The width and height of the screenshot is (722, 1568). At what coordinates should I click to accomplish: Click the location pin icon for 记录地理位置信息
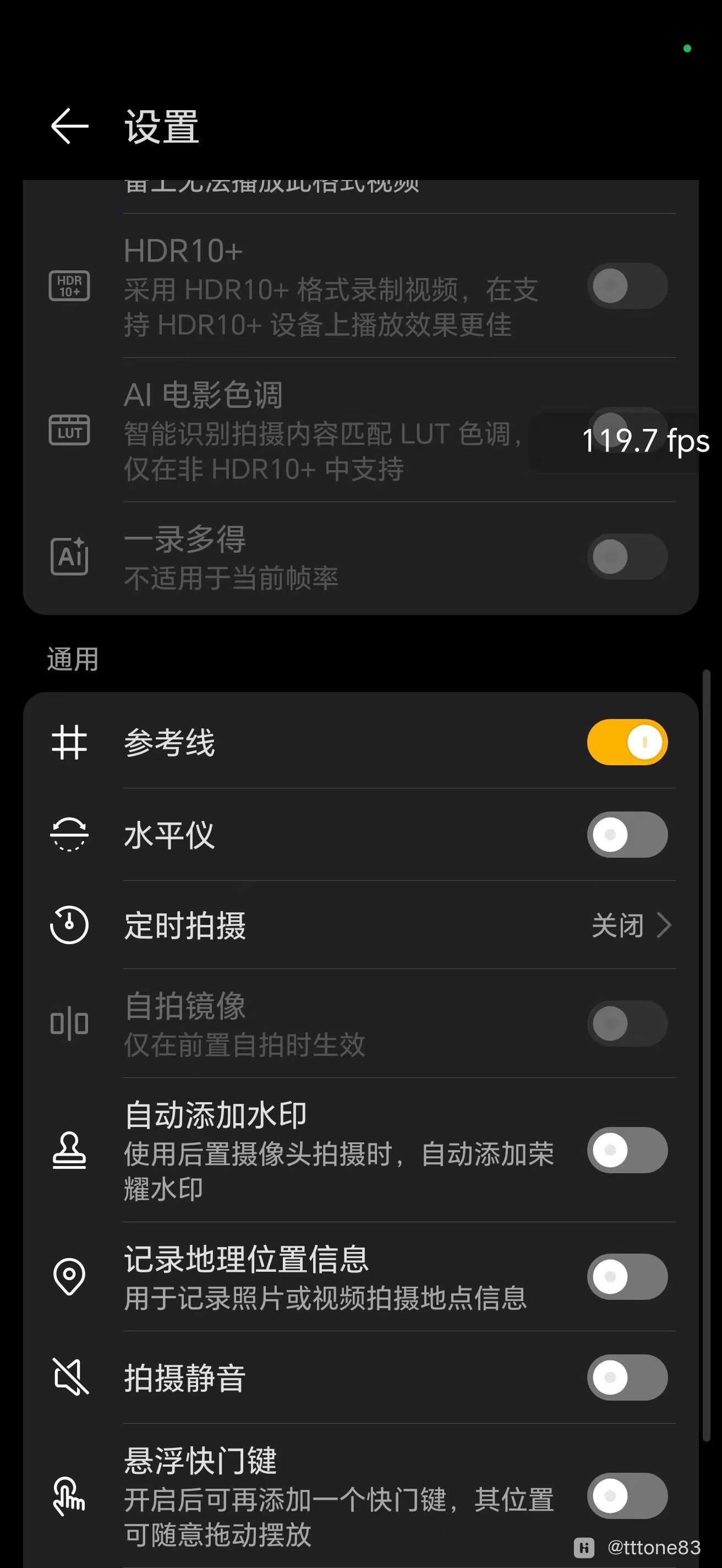point(69,1276)
